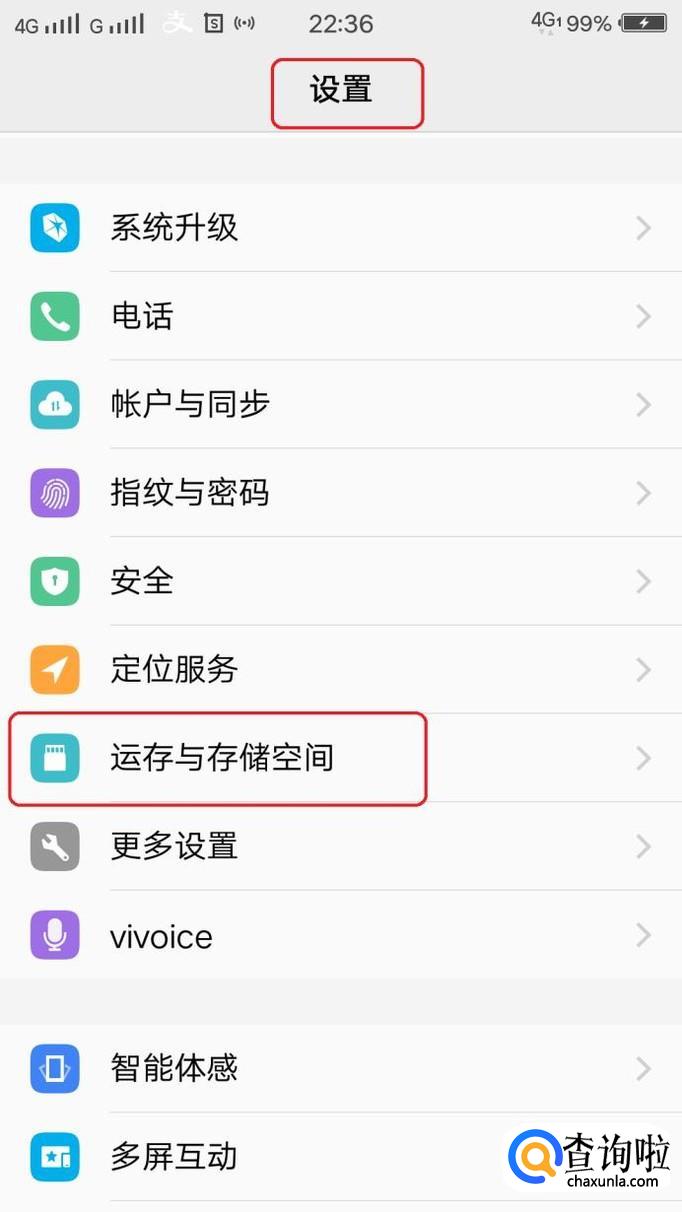Open the 系统升级 settings row
Viewport: 682px width, 1212px height.
tap(340, 228)
